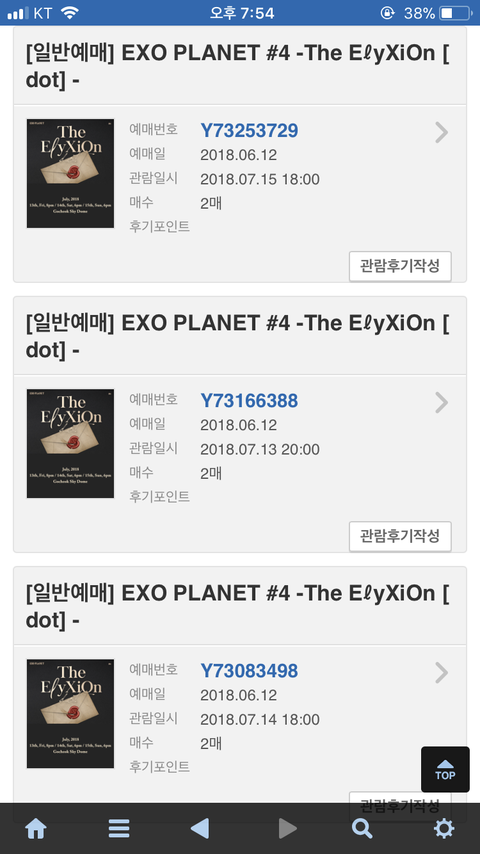Open the hamburger menu in the bottom bar
This screenshot has height=854, width=480.
[x=119, y=829]
